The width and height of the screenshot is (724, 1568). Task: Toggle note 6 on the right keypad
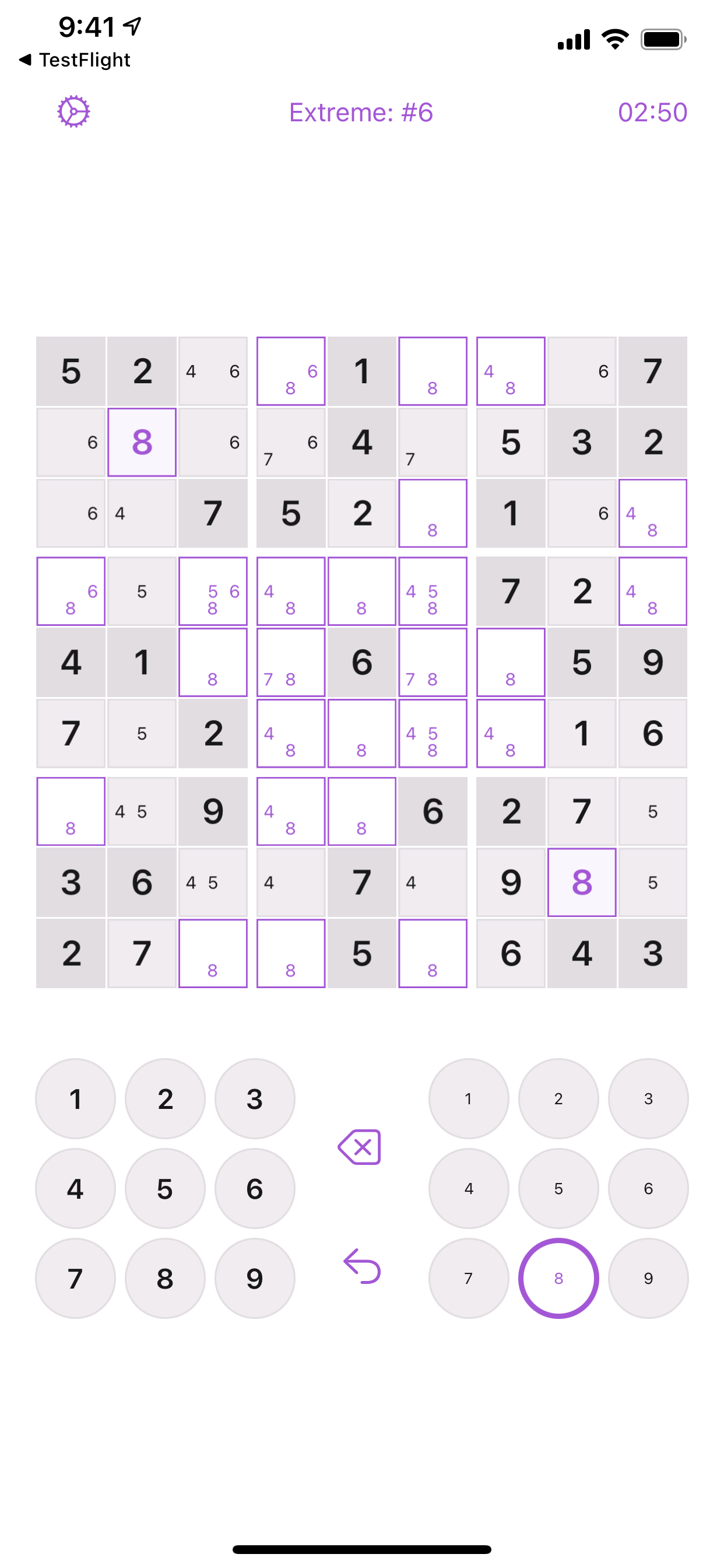click(x=649, y=1188)
